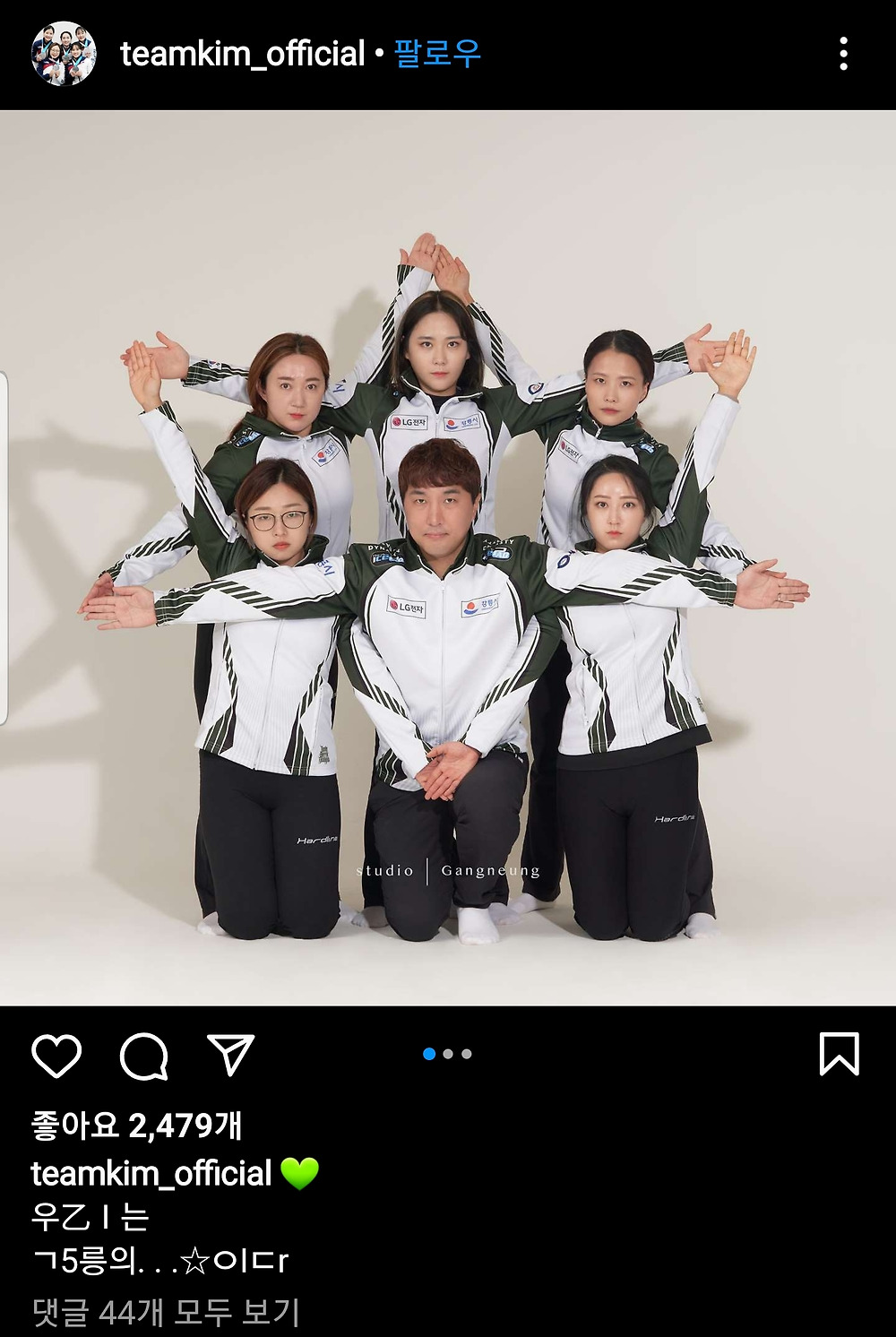View who liked: 좋아요 2,479개
The height and width of the screenshot is (1337, 896).
(x=136, y=1125)
